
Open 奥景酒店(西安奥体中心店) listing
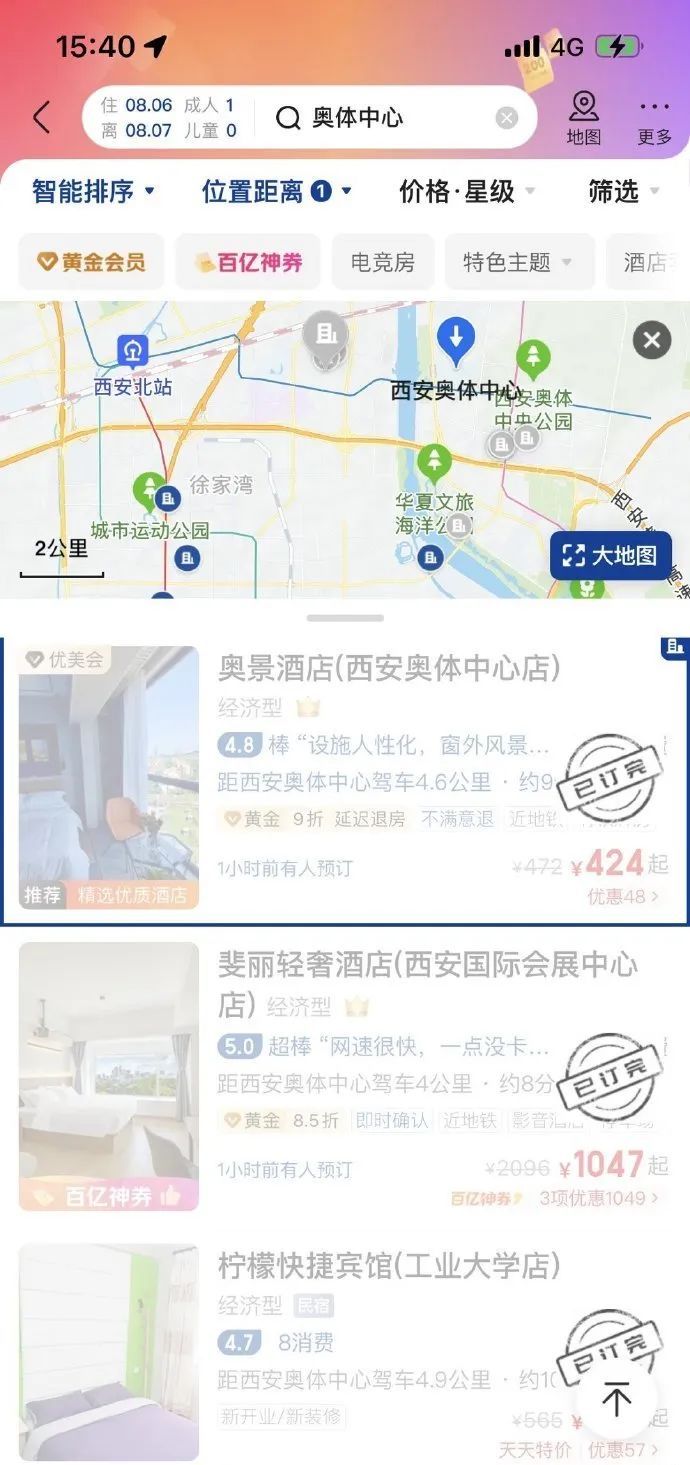click(x=389, y=668)
